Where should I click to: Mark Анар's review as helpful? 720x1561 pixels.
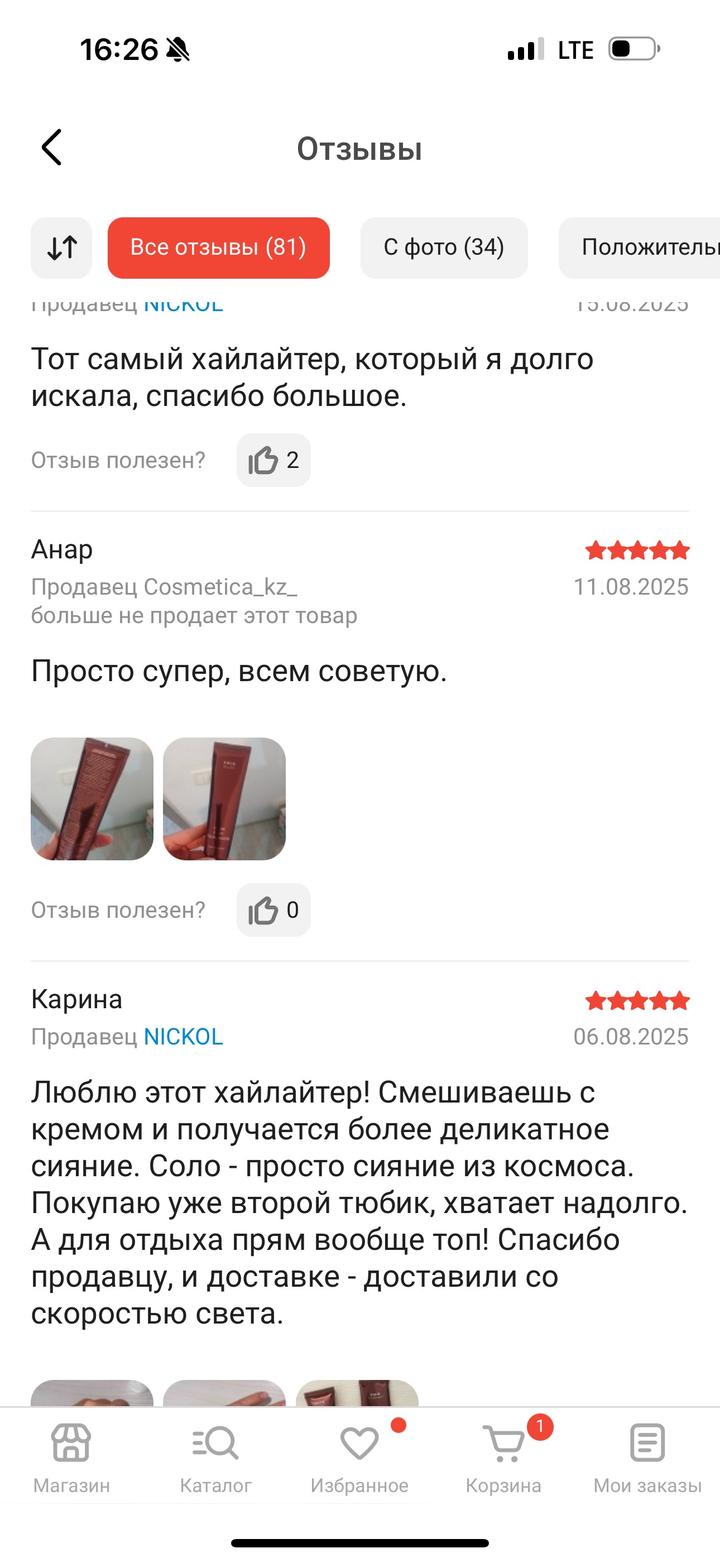point(273,910)
